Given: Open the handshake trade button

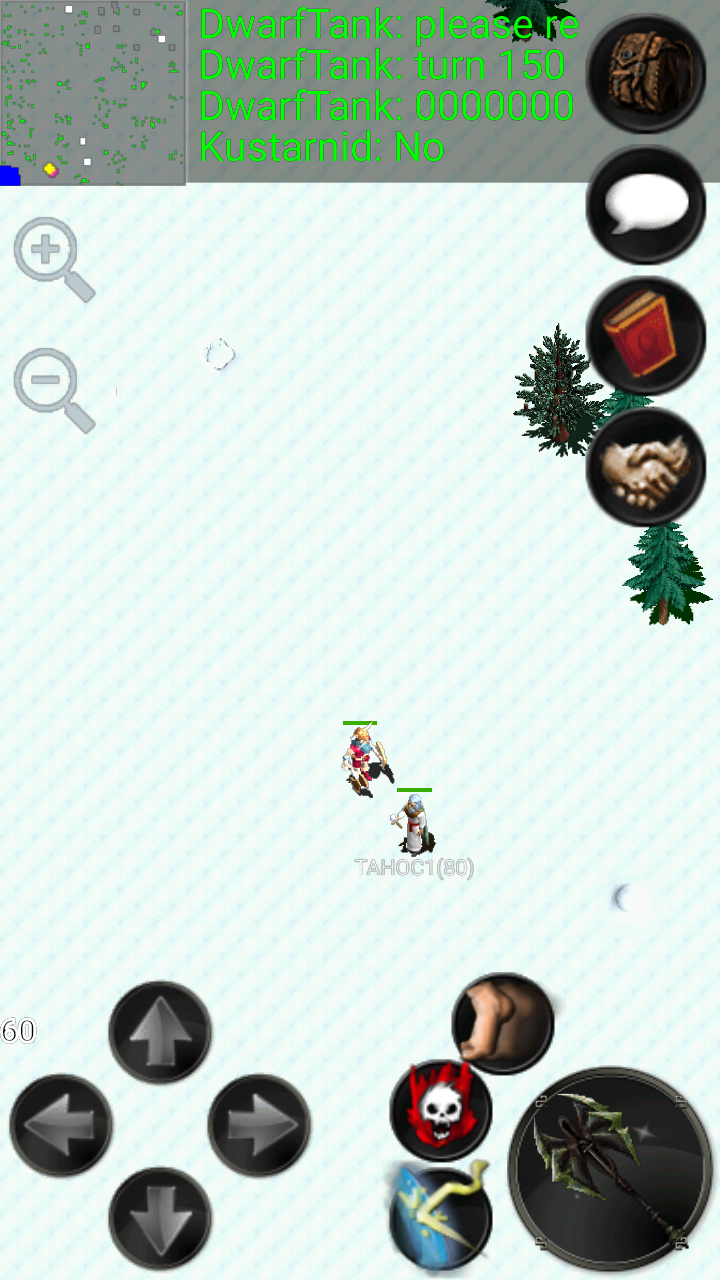Looking at the screenshot, I should point(646,467).
